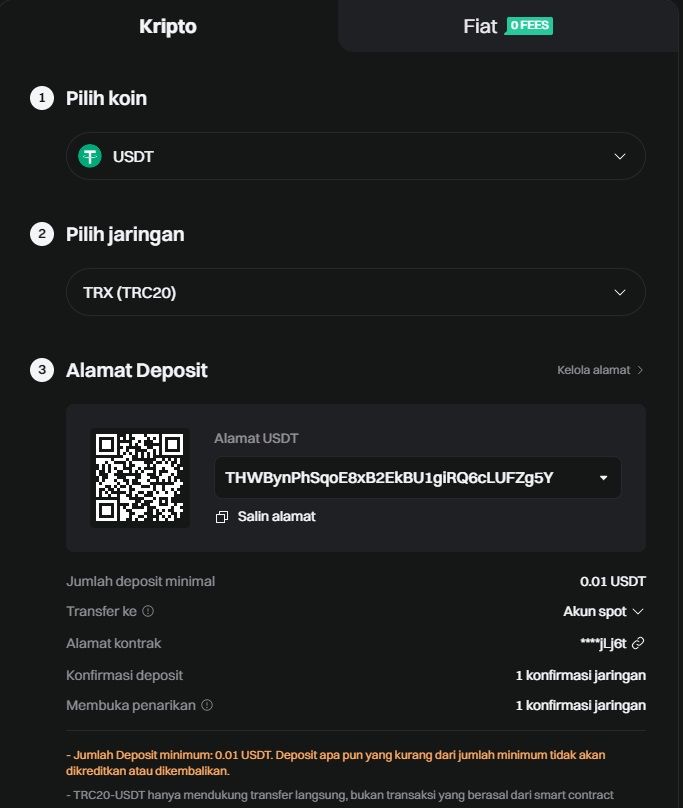The width and height of the screenshot is (683, 808).
Task: Show info about Membuka penarikan
Action: (207, 705)
